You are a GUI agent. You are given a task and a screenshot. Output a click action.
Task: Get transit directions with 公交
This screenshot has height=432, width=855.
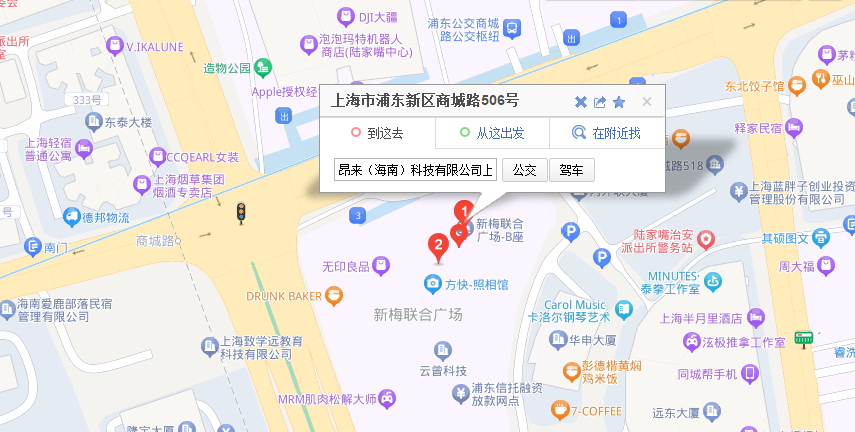(524, 170)
